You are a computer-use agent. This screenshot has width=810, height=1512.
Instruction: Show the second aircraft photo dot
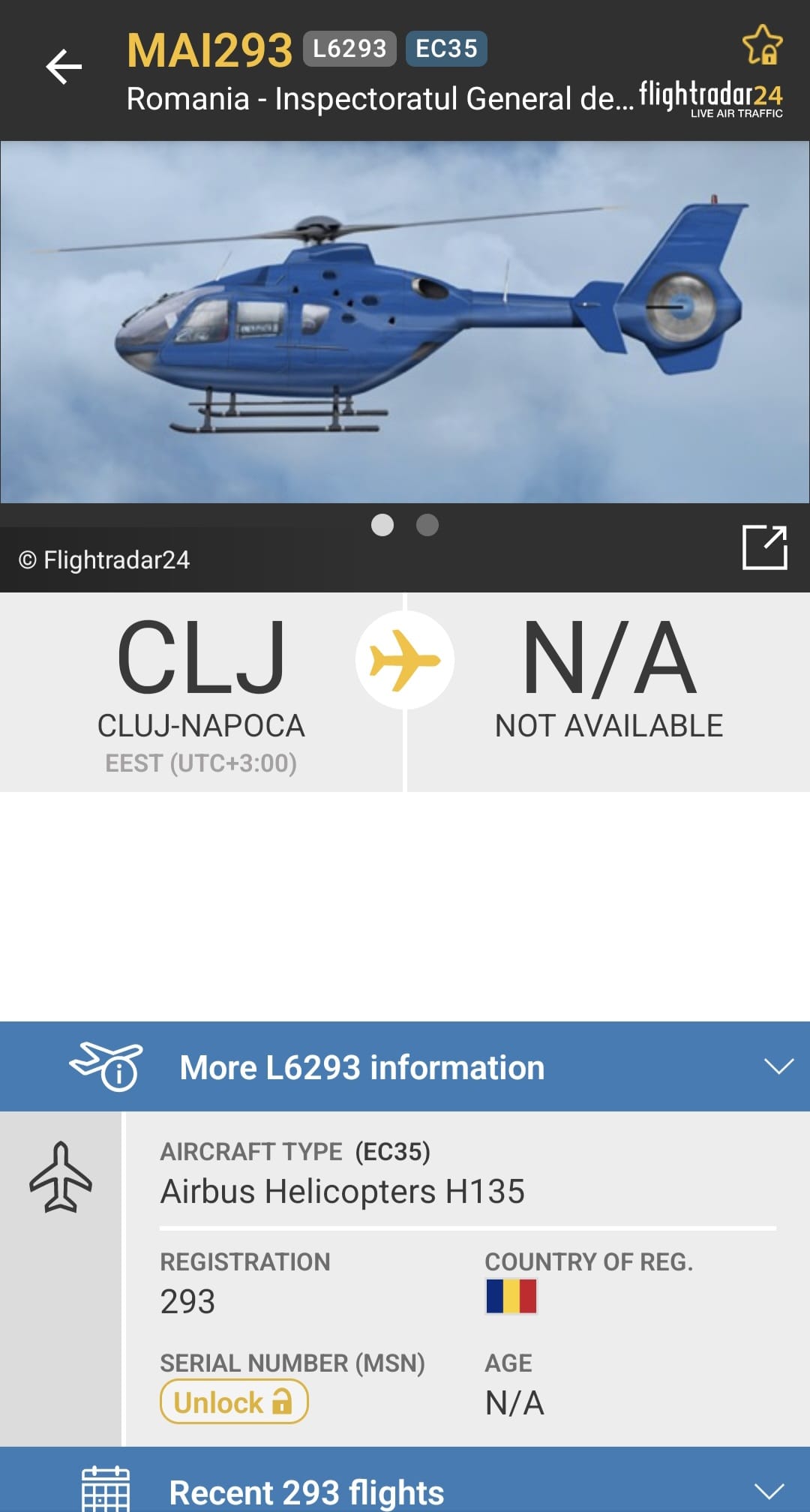pos(427,525)
